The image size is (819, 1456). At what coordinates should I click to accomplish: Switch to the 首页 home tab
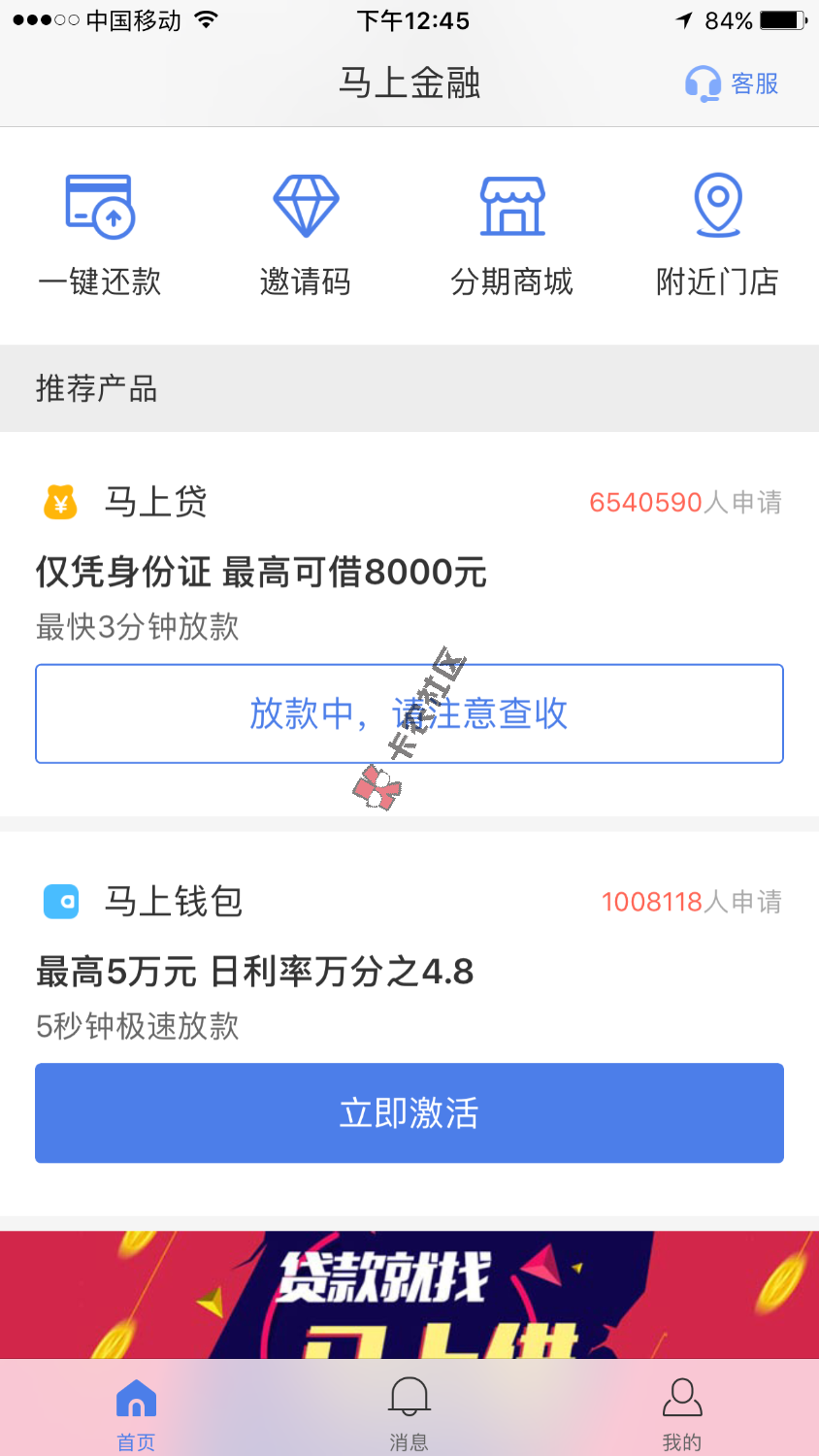click(136, 1413)
